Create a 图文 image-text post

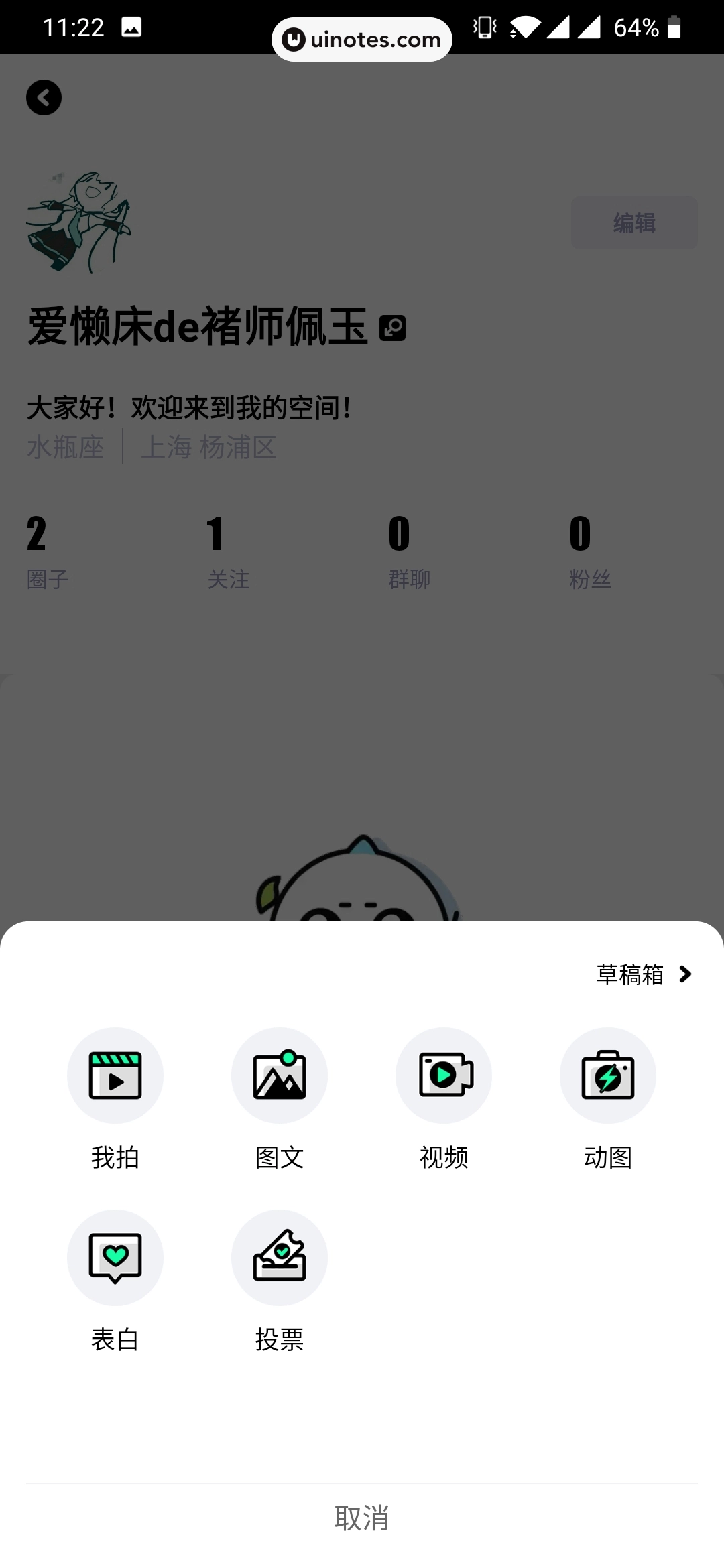tap(280, 1075)
